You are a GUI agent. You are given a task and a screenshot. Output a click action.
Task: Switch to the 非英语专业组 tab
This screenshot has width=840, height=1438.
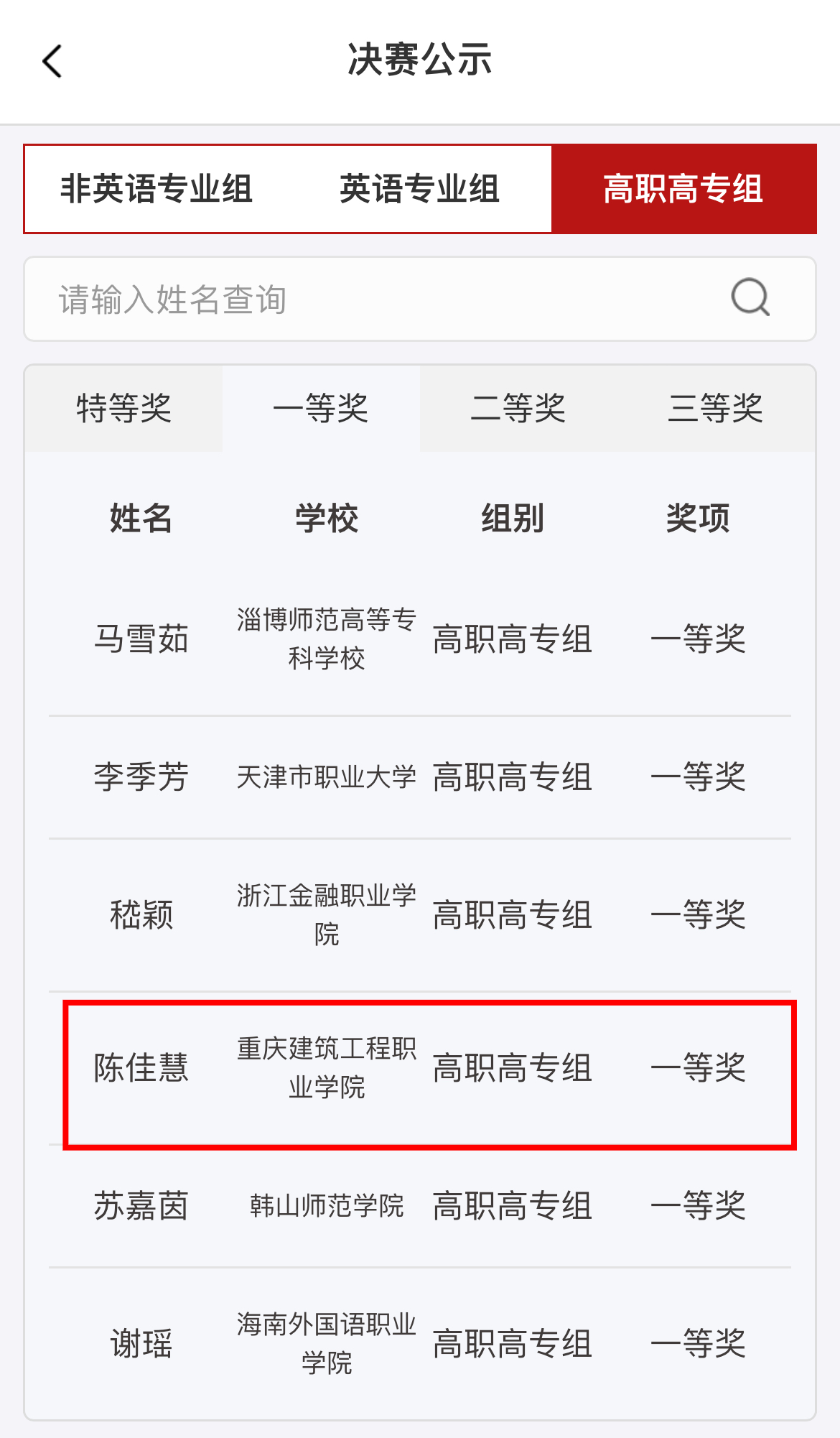point(157,189)
